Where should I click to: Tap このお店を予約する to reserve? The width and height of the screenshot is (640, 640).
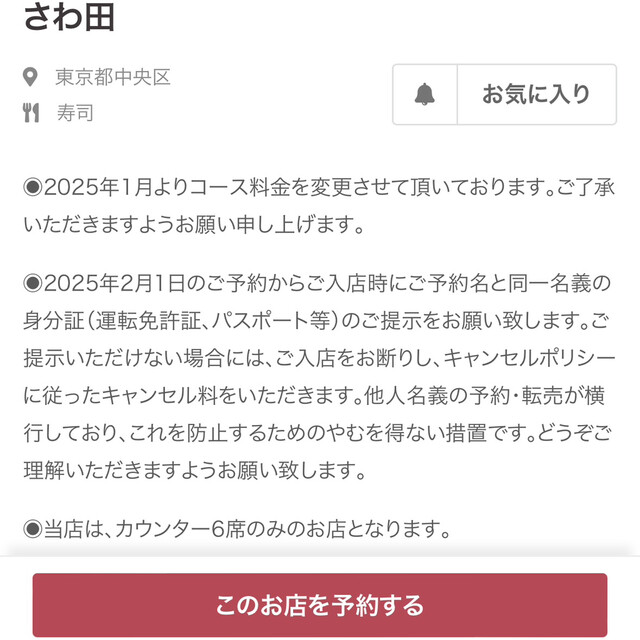(320, 605)
